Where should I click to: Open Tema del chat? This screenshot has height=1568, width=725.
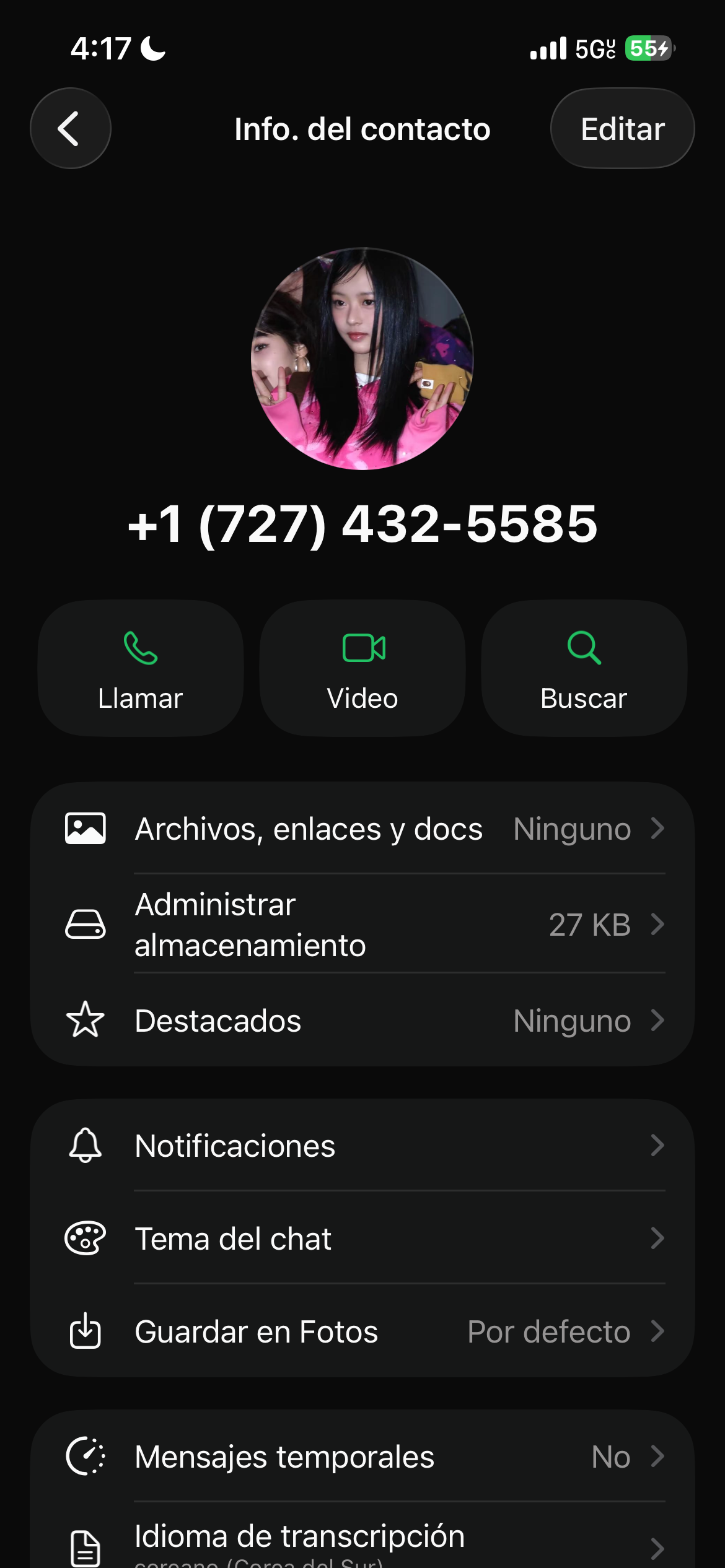click(362, 1238)
